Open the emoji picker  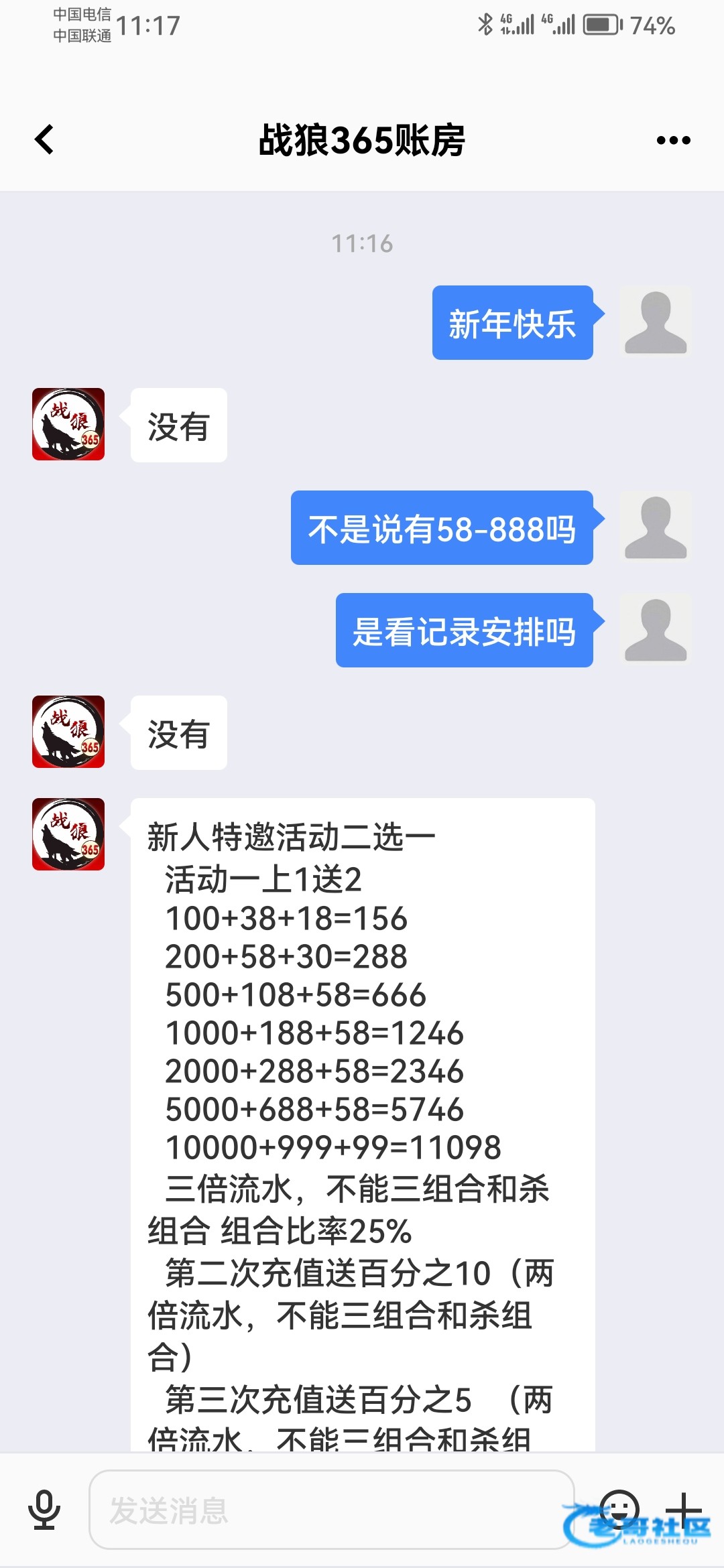(x=618, y=1509)
